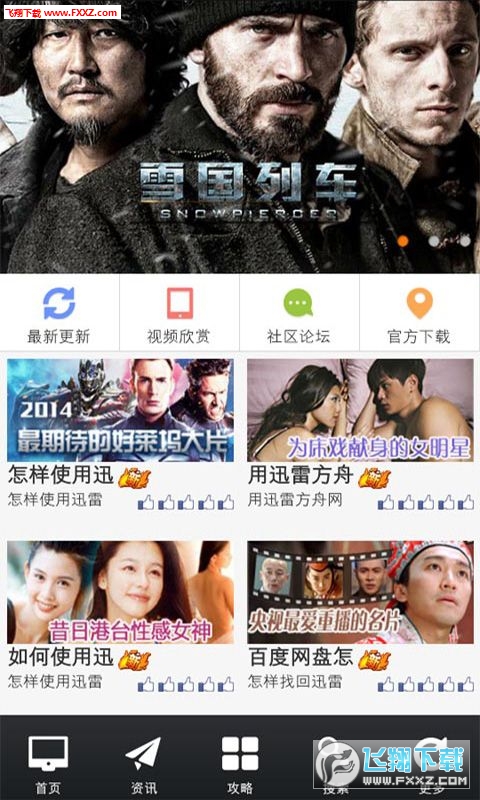Screen dimensions: 480x800
Task: Open 最新更新 section
Action: click(x=59, y=313)
